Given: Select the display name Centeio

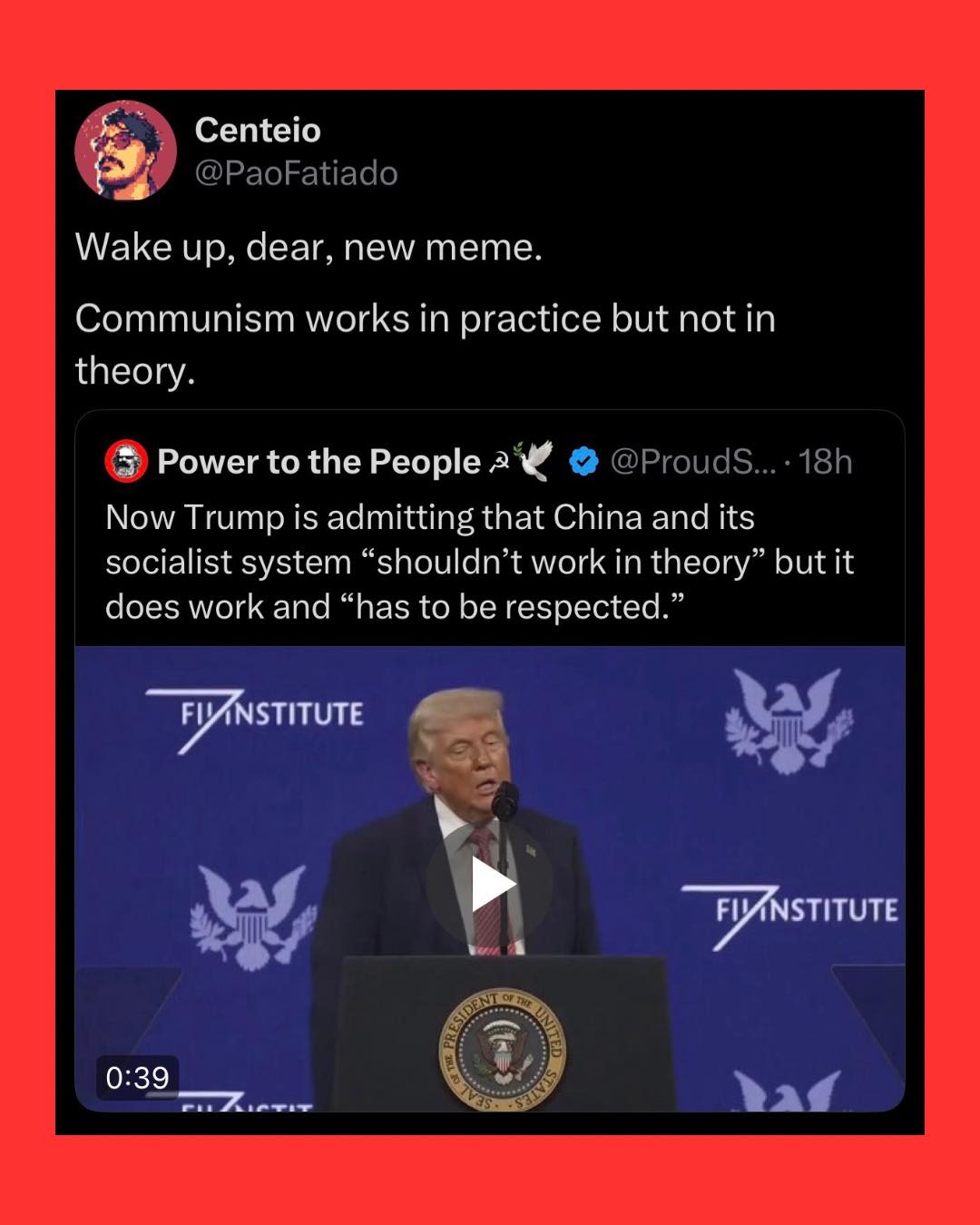Looking at the screenshot, I should pos(257,130).
